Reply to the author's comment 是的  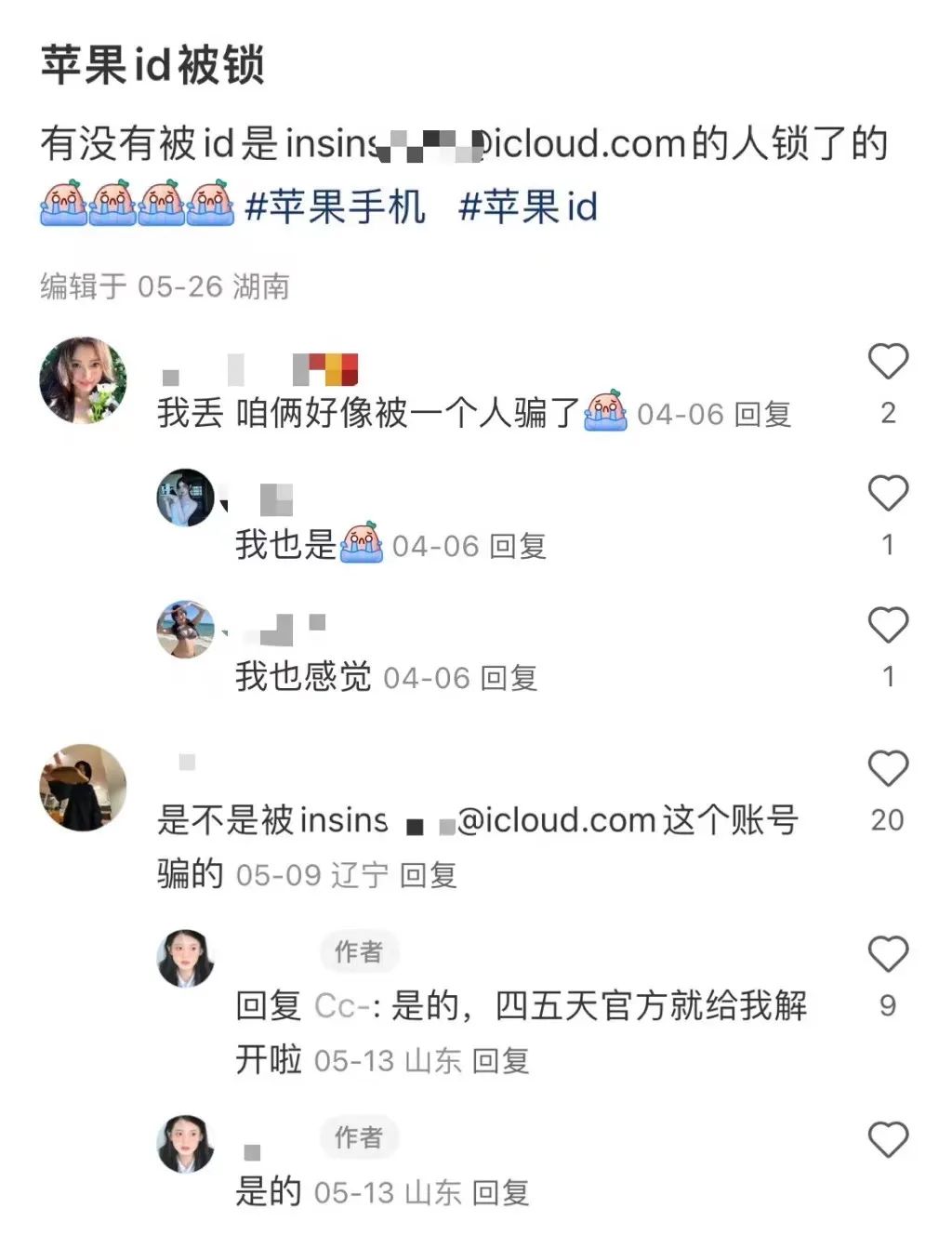pyautogui.click(x=500, y=1193)
